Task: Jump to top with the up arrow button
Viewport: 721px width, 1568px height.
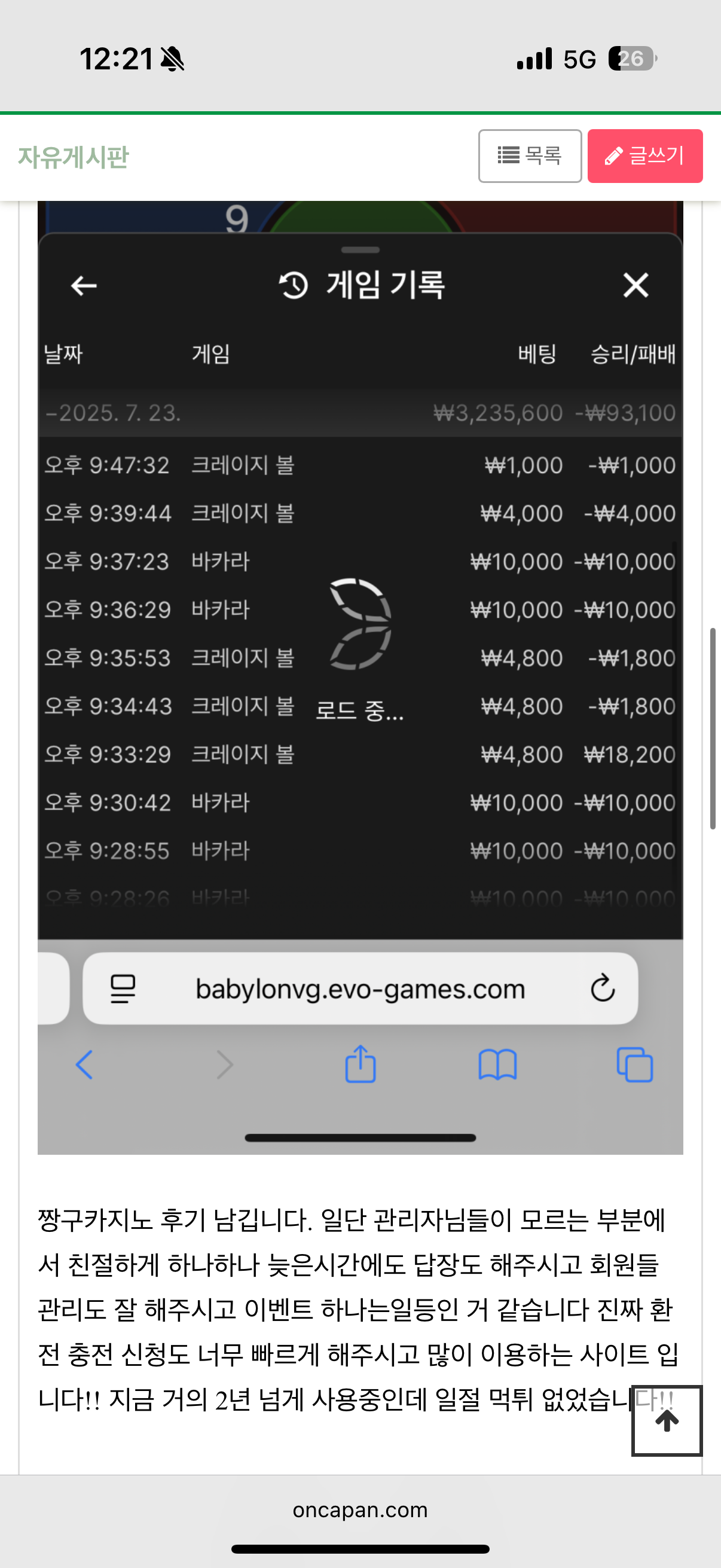Action: pos(667,1420)
